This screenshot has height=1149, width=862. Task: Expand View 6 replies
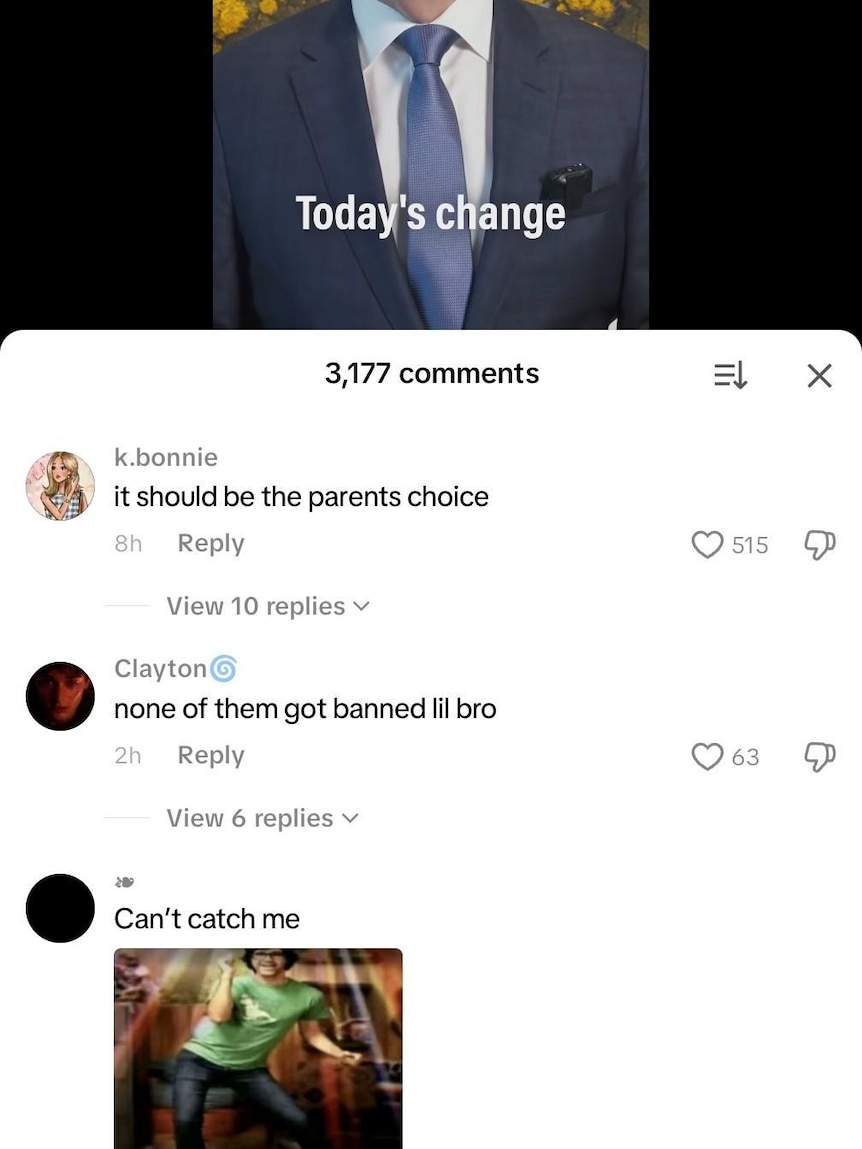point(261,818)
